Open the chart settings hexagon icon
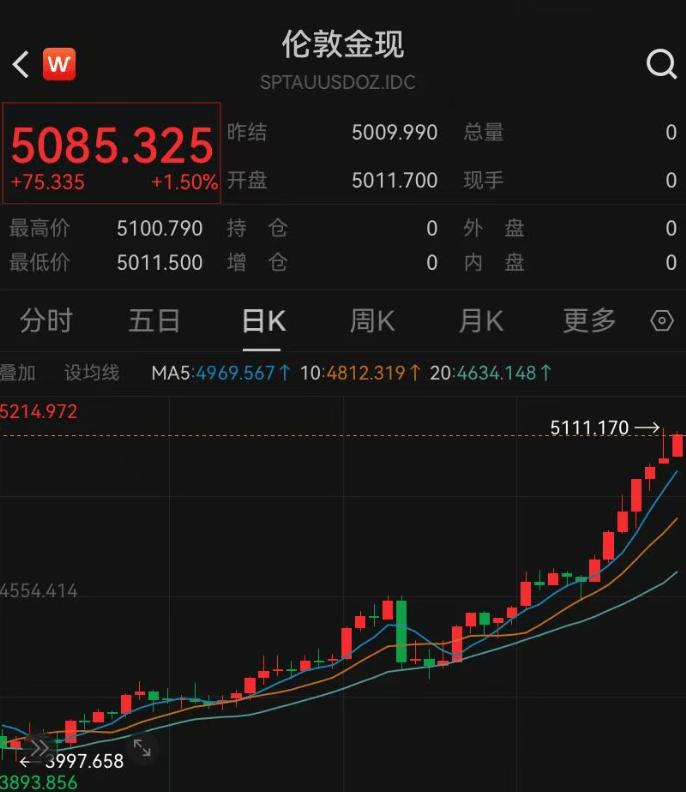This screenshot has height=792, width=686. click(x=662, y=321)
